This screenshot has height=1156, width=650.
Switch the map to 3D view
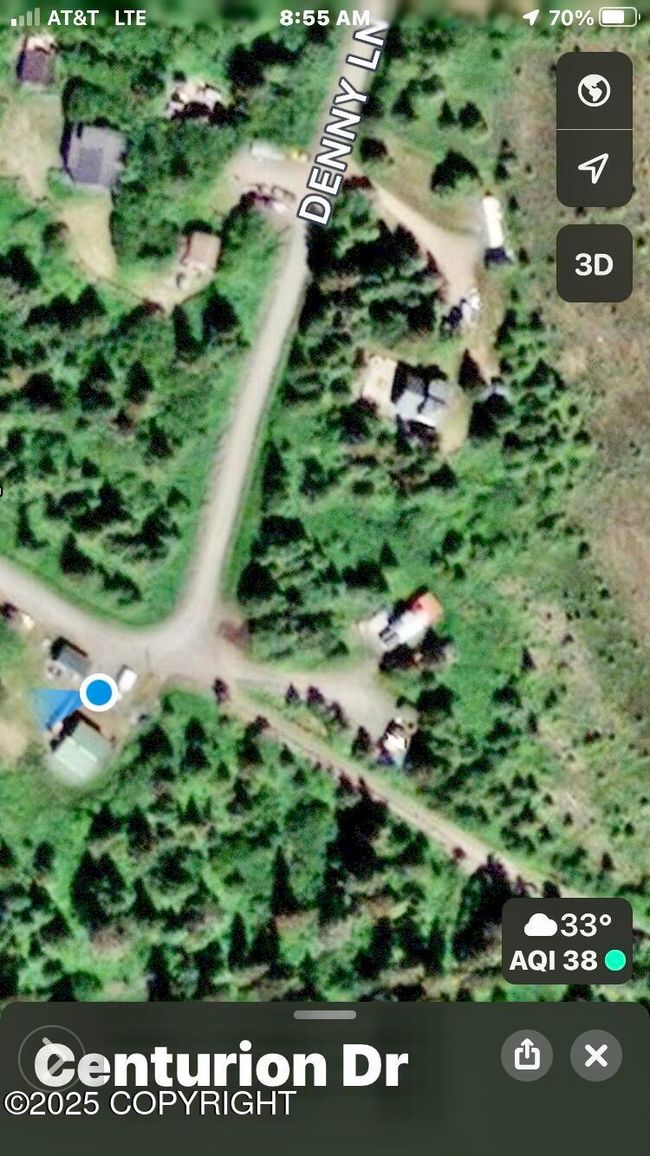(594, 264)
